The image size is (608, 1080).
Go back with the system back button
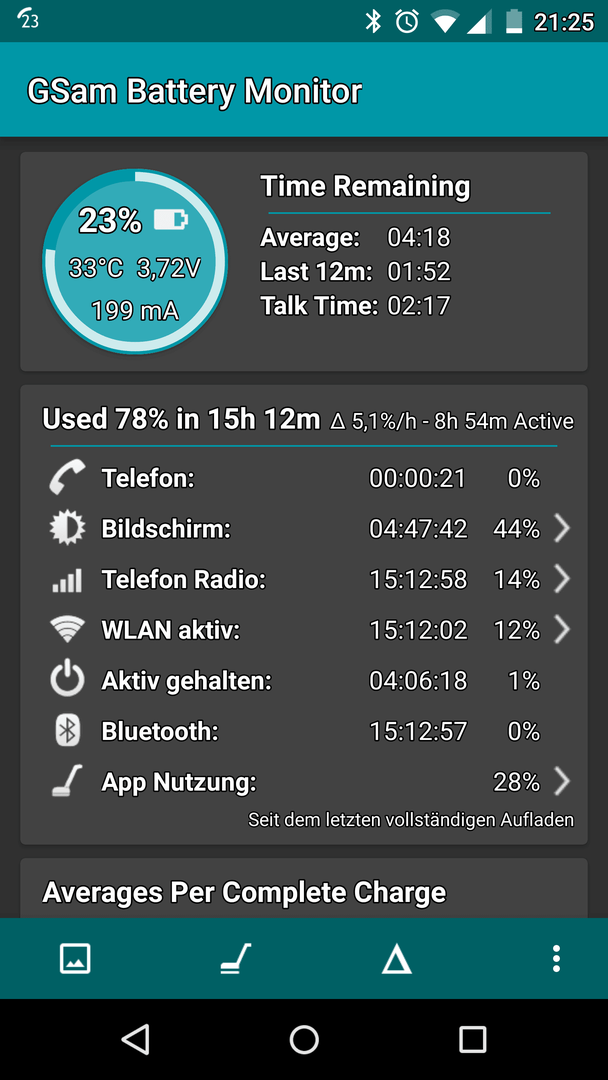pos(135,1039)
